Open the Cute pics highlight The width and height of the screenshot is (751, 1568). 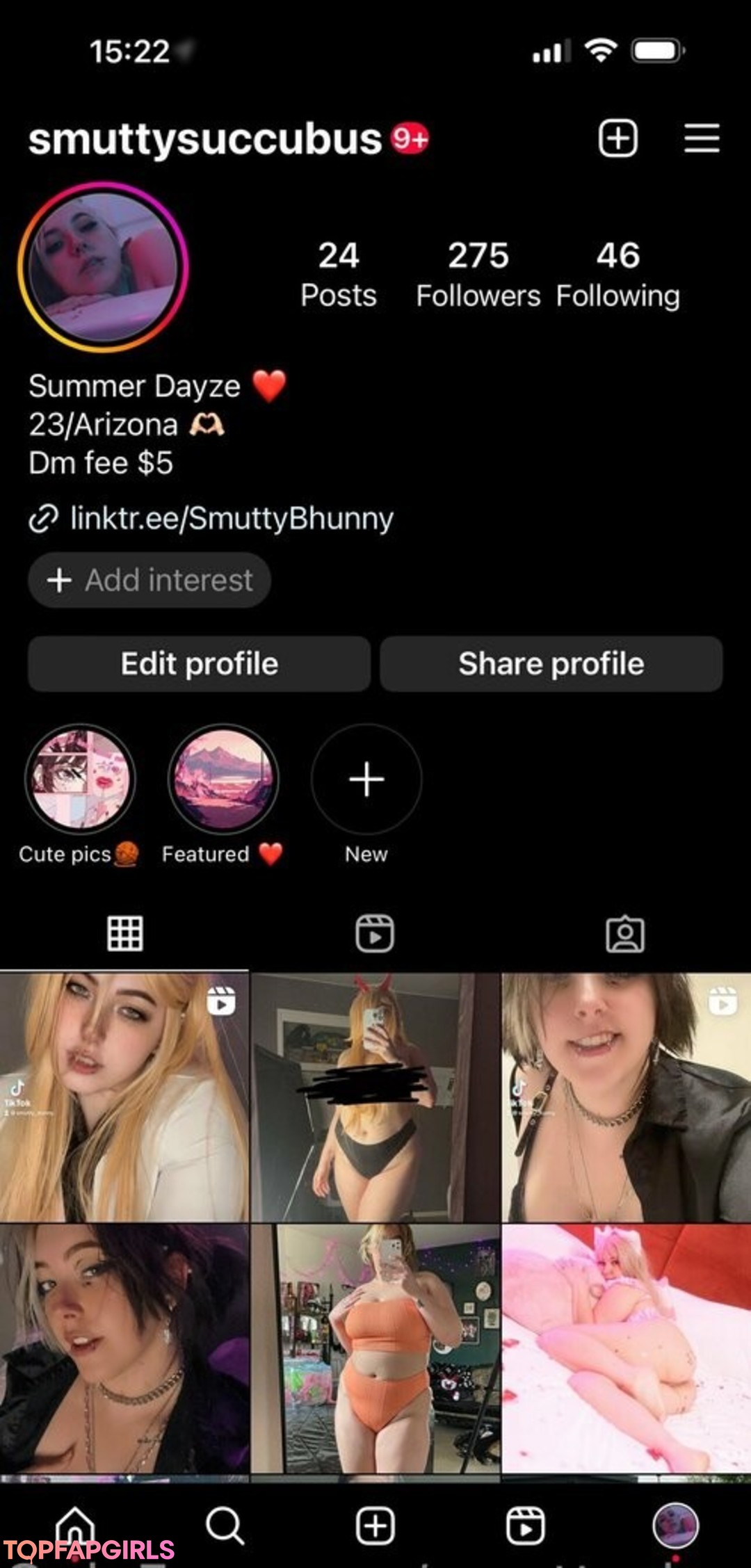(80, 779)
